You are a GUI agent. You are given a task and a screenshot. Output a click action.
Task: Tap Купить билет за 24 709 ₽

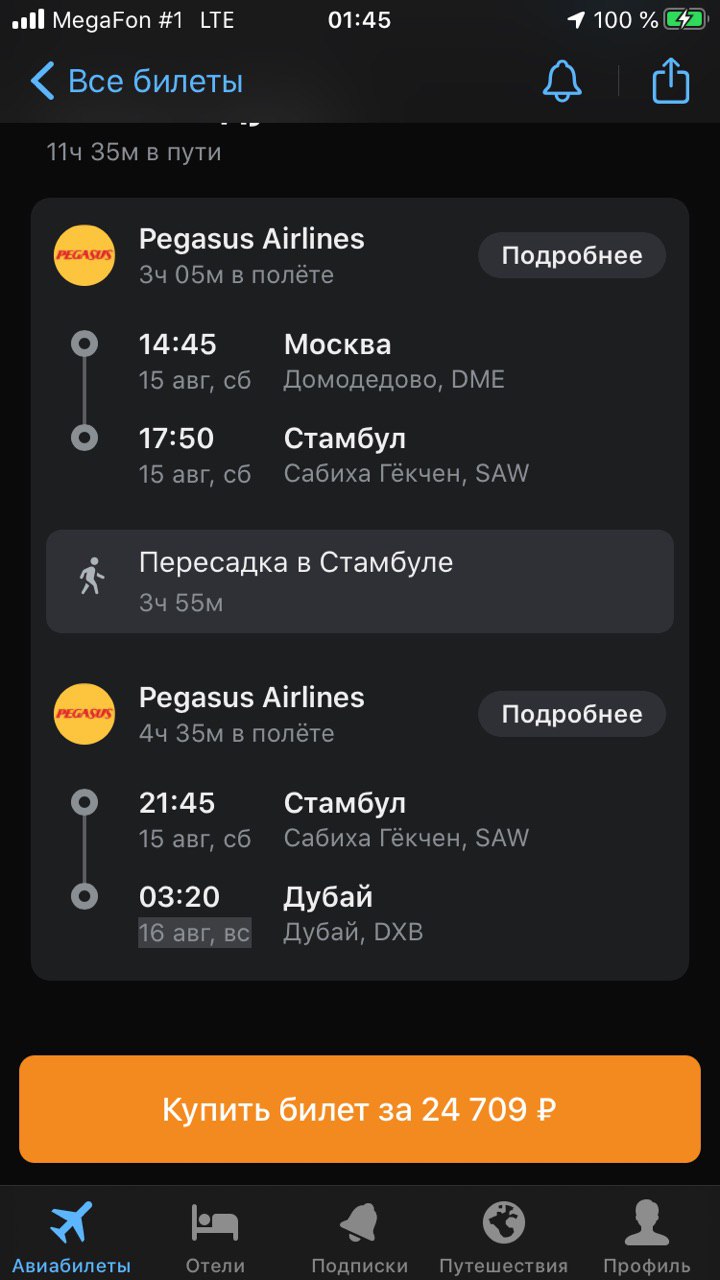coord(360,1109)
